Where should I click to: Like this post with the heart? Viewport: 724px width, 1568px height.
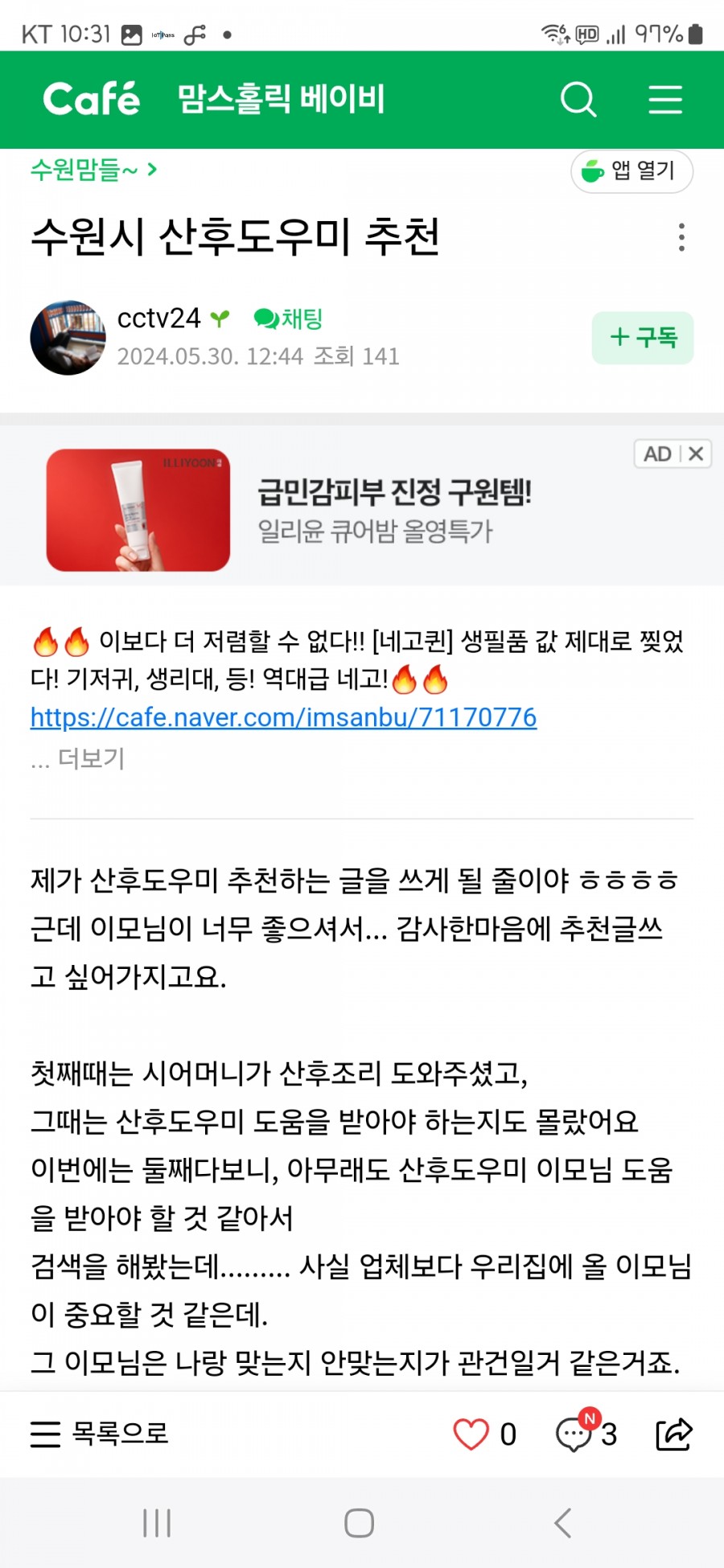click(471, 1435)
